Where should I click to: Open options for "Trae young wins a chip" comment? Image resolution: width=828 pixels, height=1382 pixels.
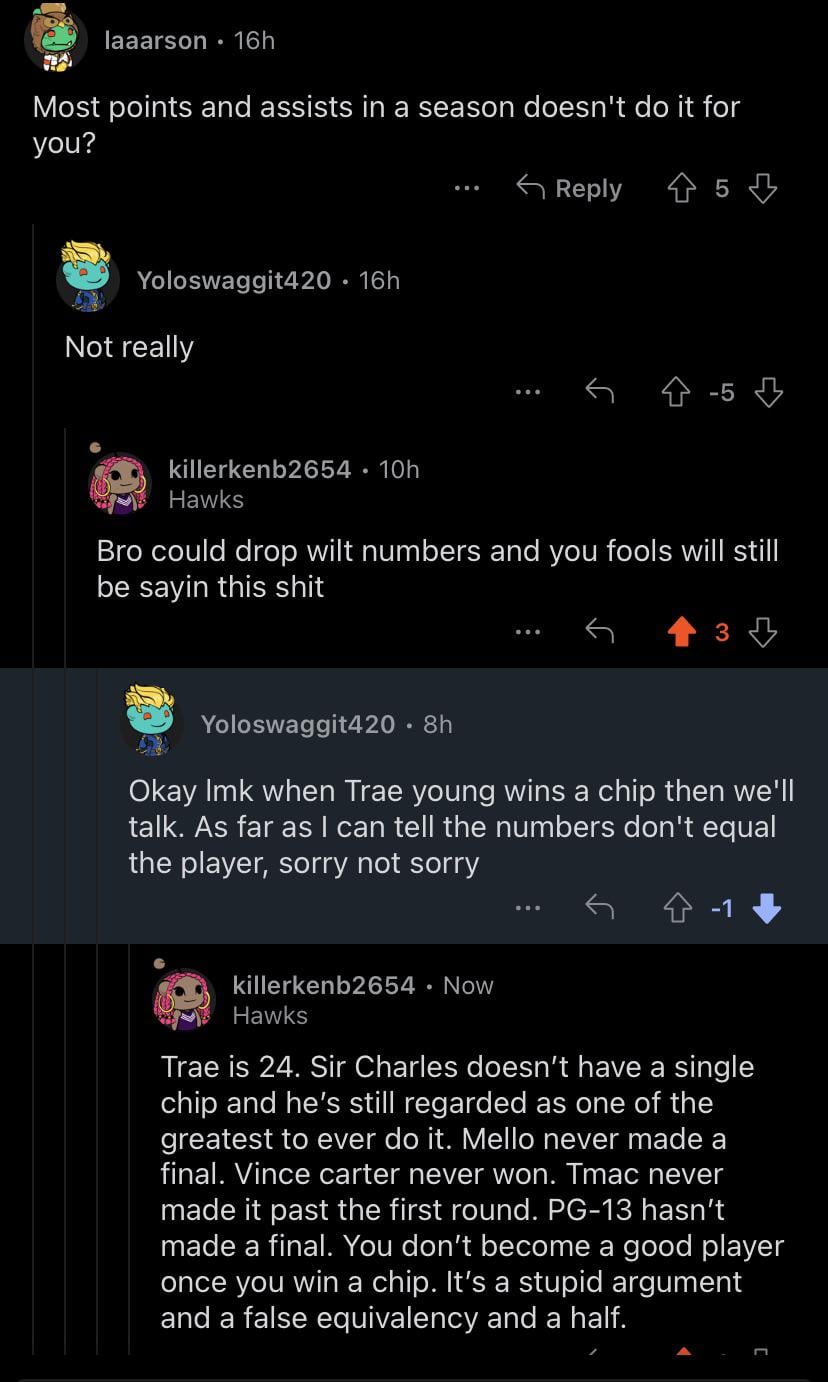(x=527, y=907)
